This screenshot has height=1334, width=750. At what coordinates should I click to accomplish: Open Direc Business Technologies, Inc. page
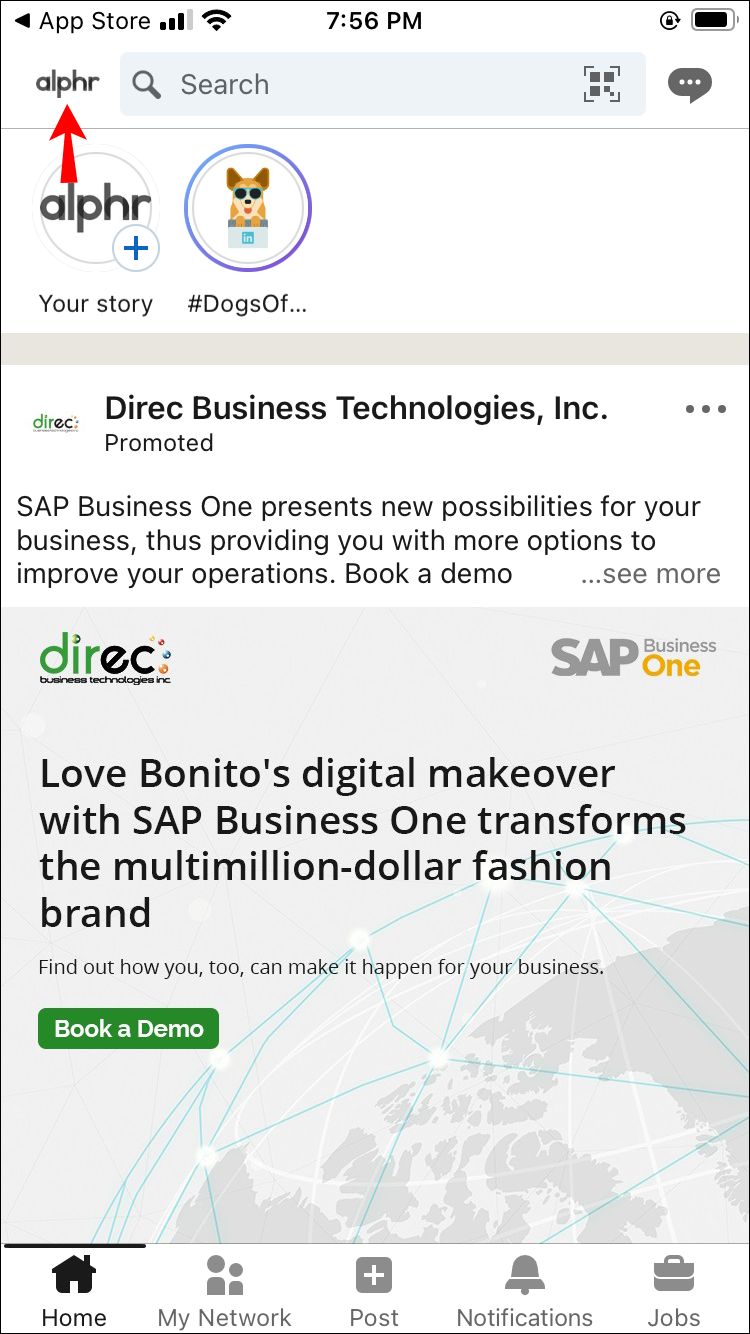[x=355, y=409]
